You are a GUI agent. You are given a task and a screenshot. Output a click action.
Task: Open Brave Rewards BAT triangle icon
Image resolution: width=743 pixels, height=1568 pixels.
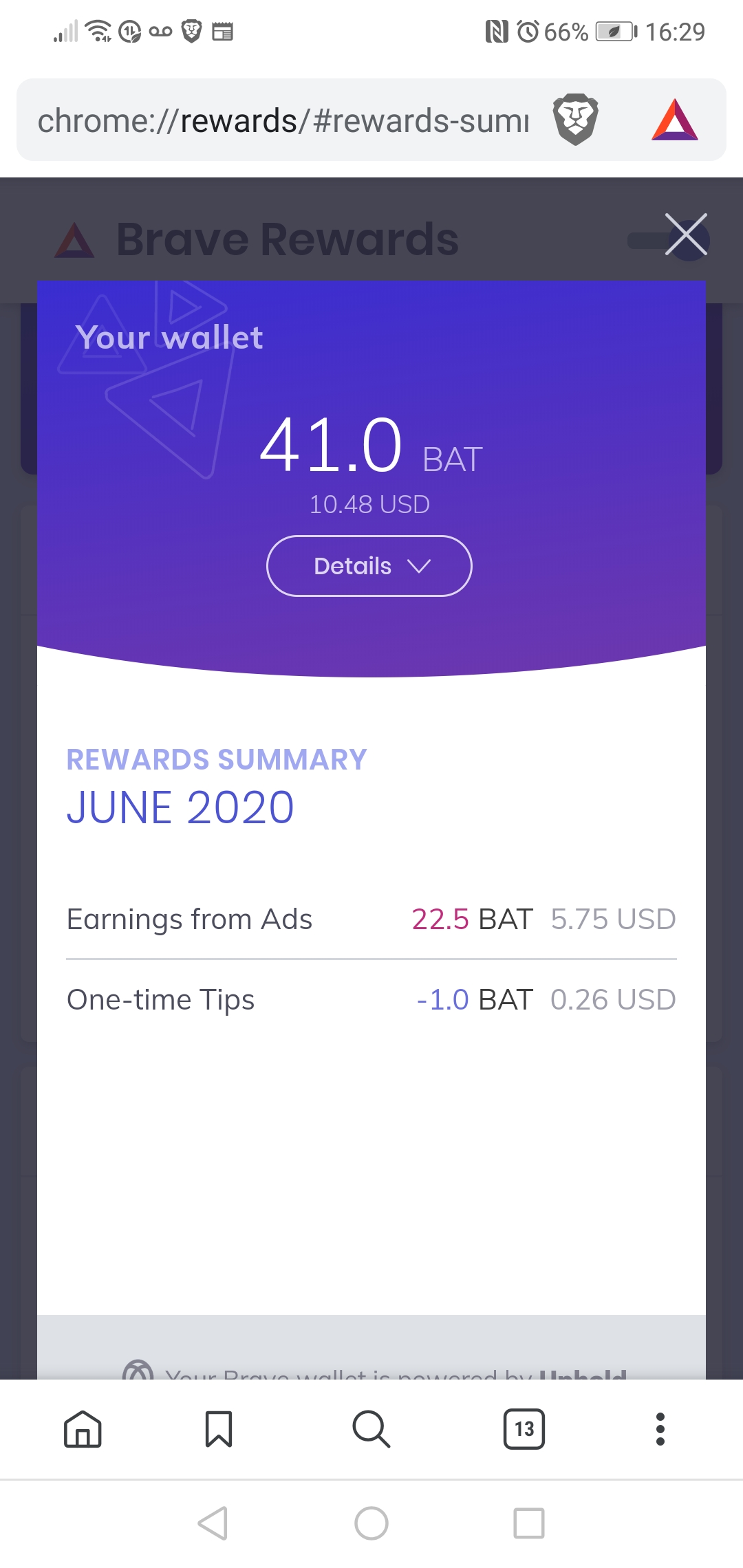pos(675,120)
